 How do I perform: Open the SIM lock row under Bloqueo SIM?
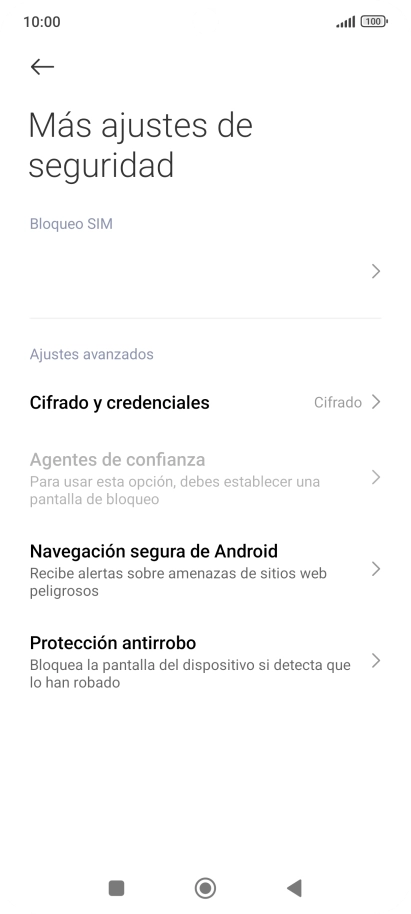point(205,271)
